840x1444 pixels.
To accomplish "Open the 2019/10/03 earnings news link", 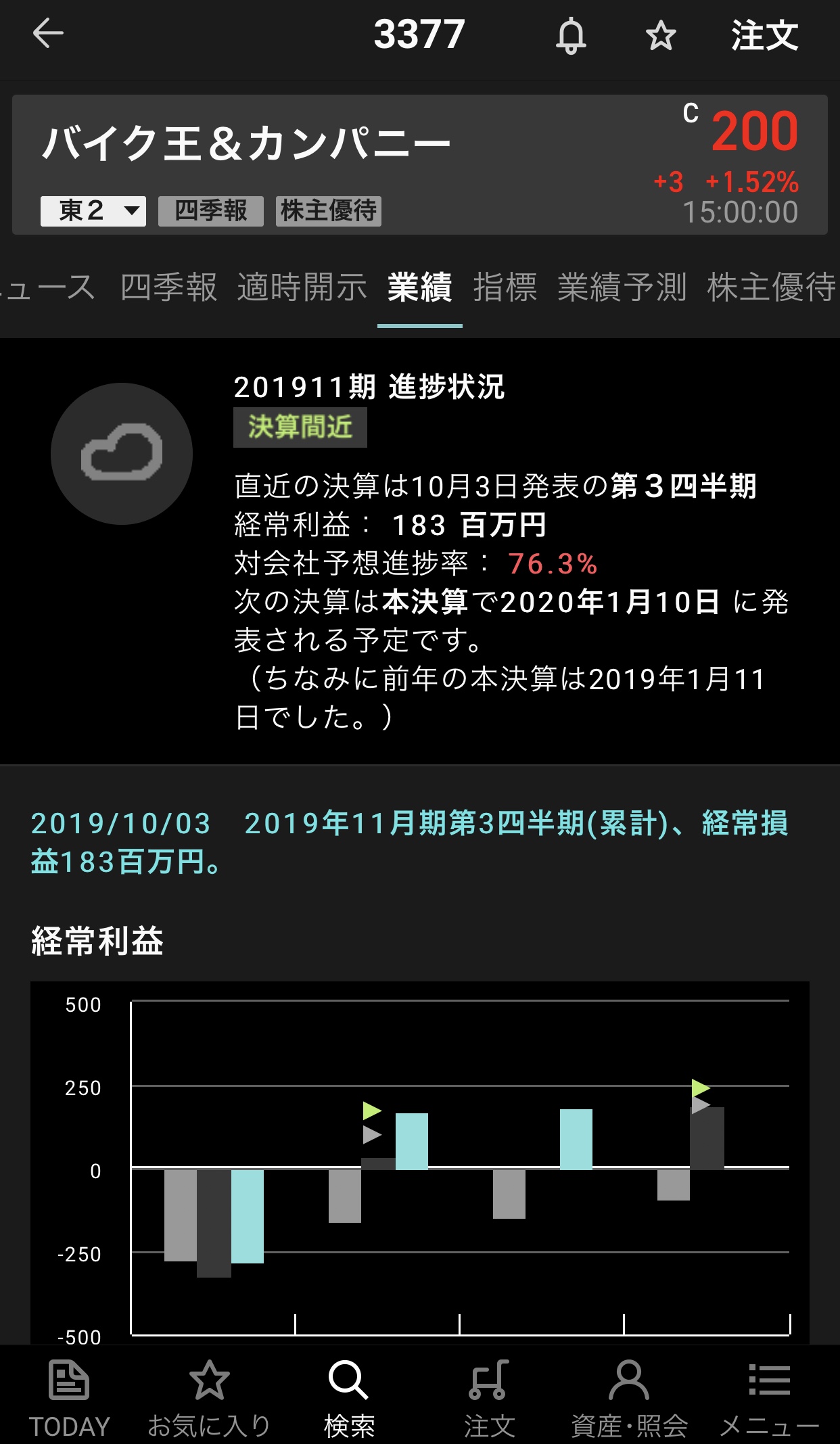I will pyautogui.click(x=409, y=842).
